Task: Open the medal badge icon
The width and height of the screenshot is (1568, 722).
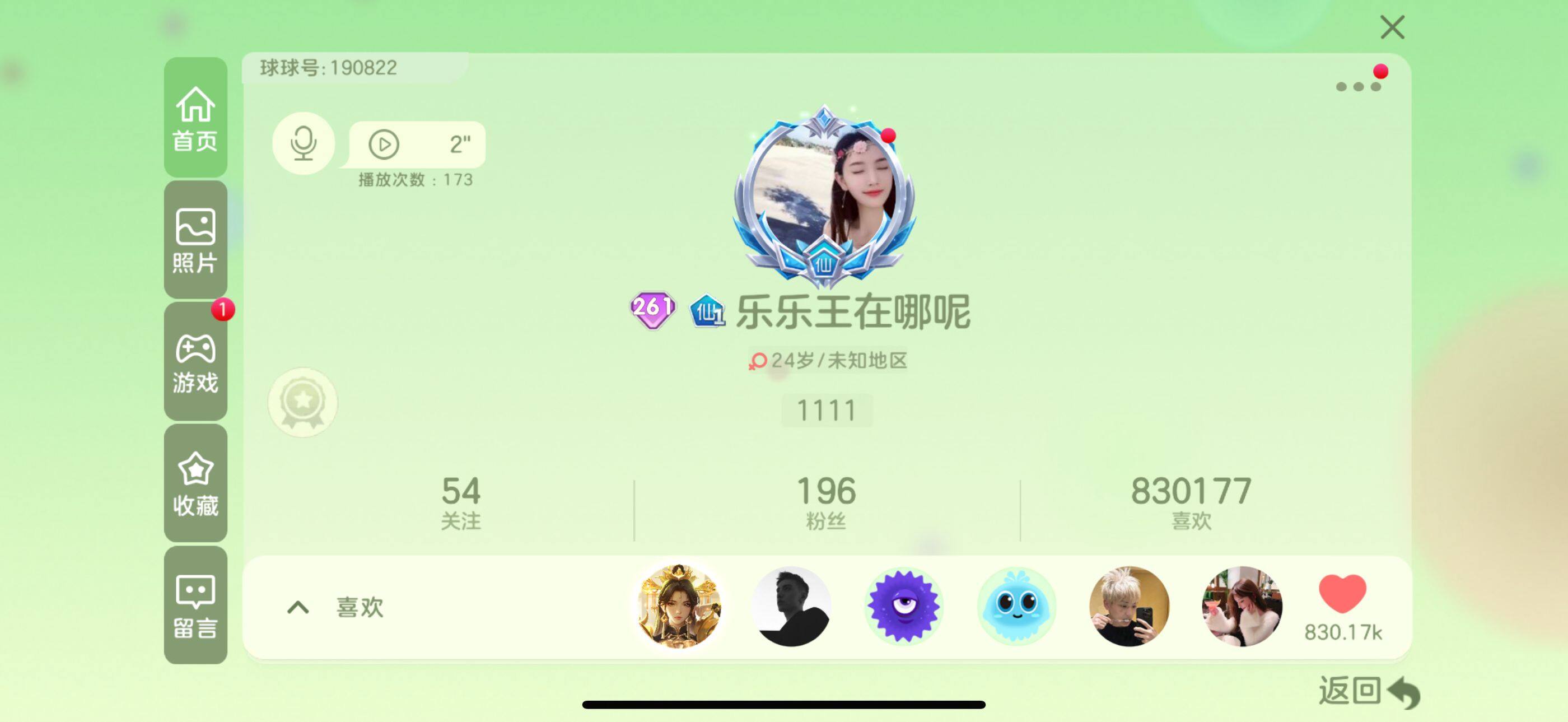Action: (x=302, y=402)
